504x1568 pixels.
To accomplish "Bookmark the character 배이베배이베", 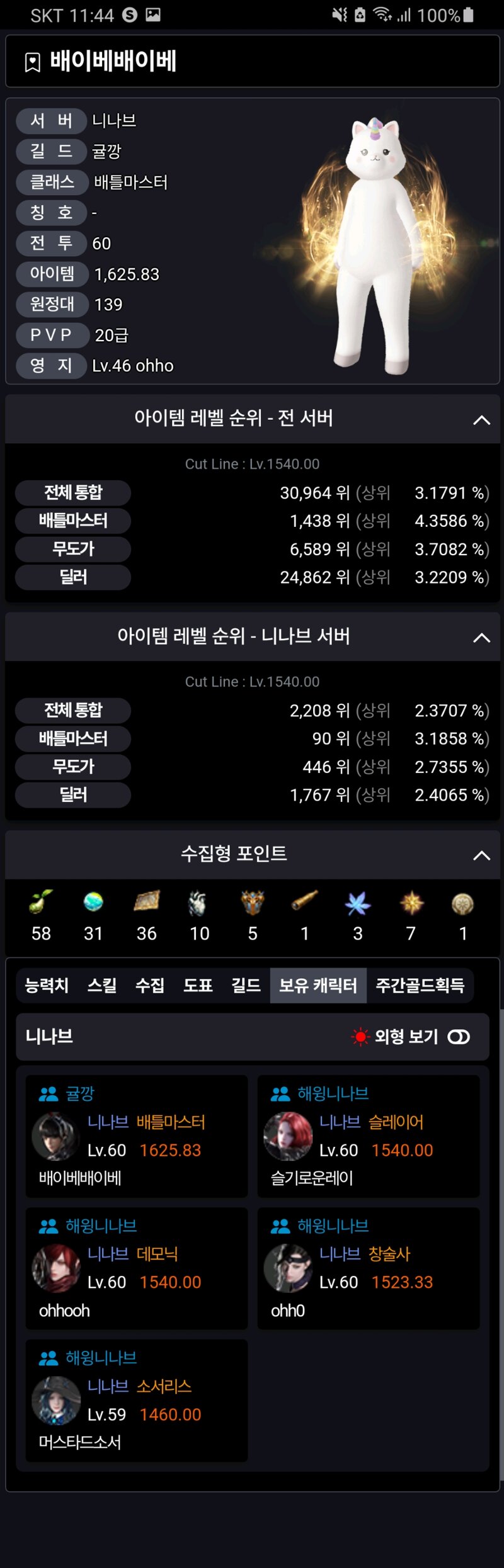I will (x=32, y=62).
